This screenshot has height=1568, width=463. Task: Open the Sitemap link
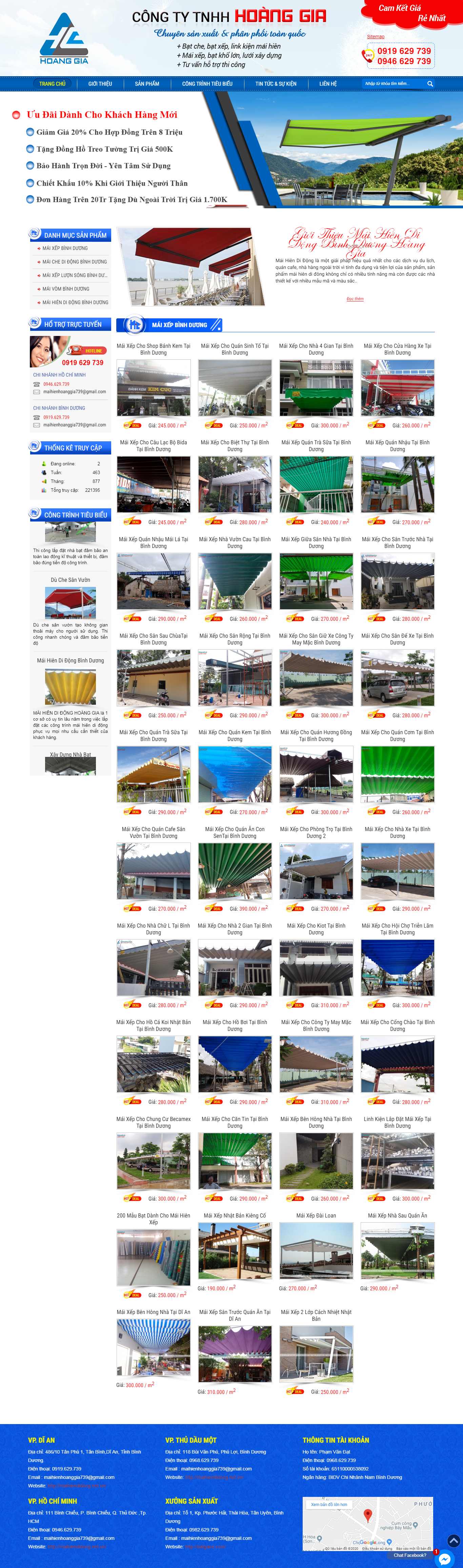tap(375, 37)
